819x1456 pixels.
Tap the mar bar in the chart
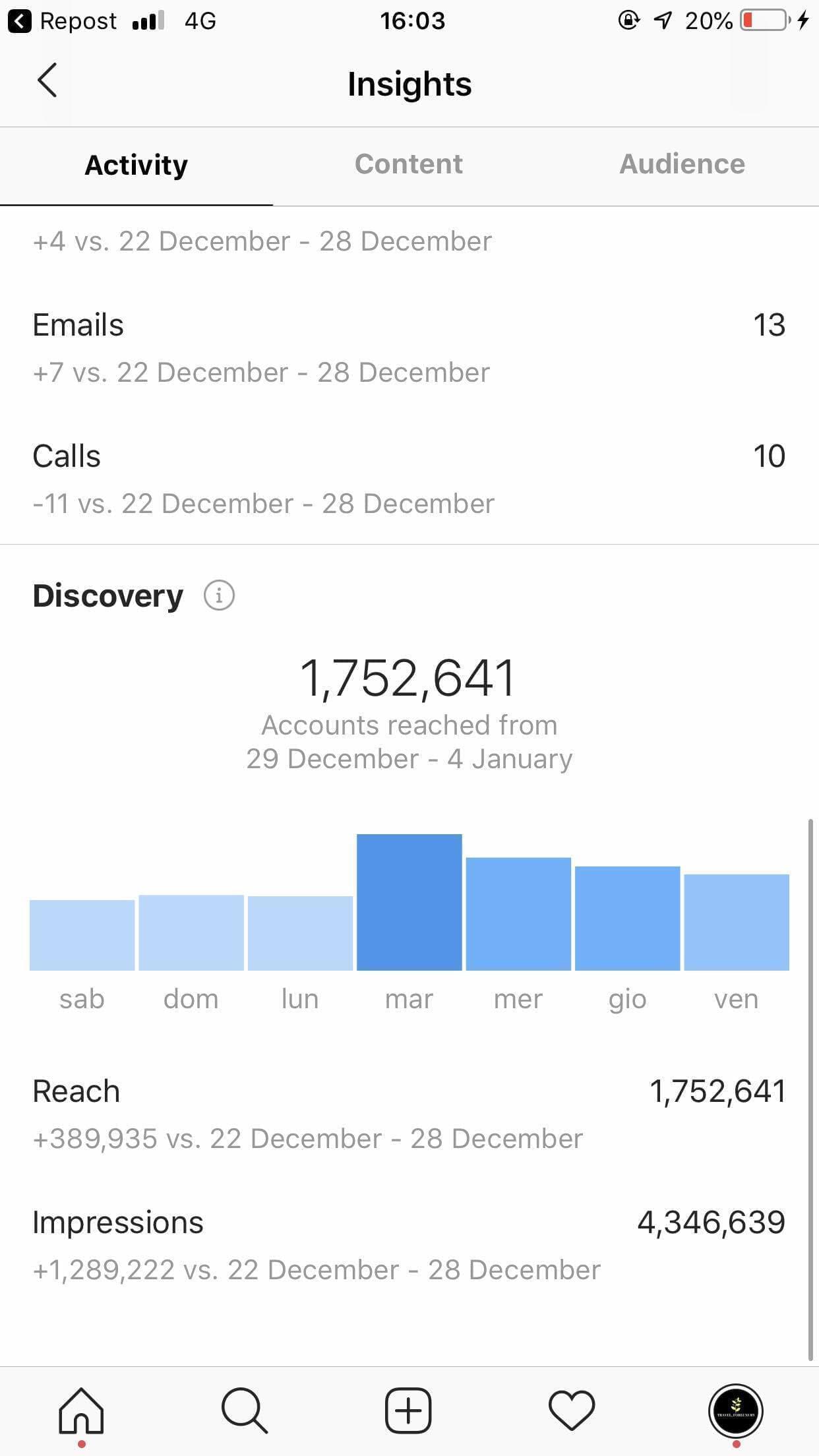click(409, 902)
